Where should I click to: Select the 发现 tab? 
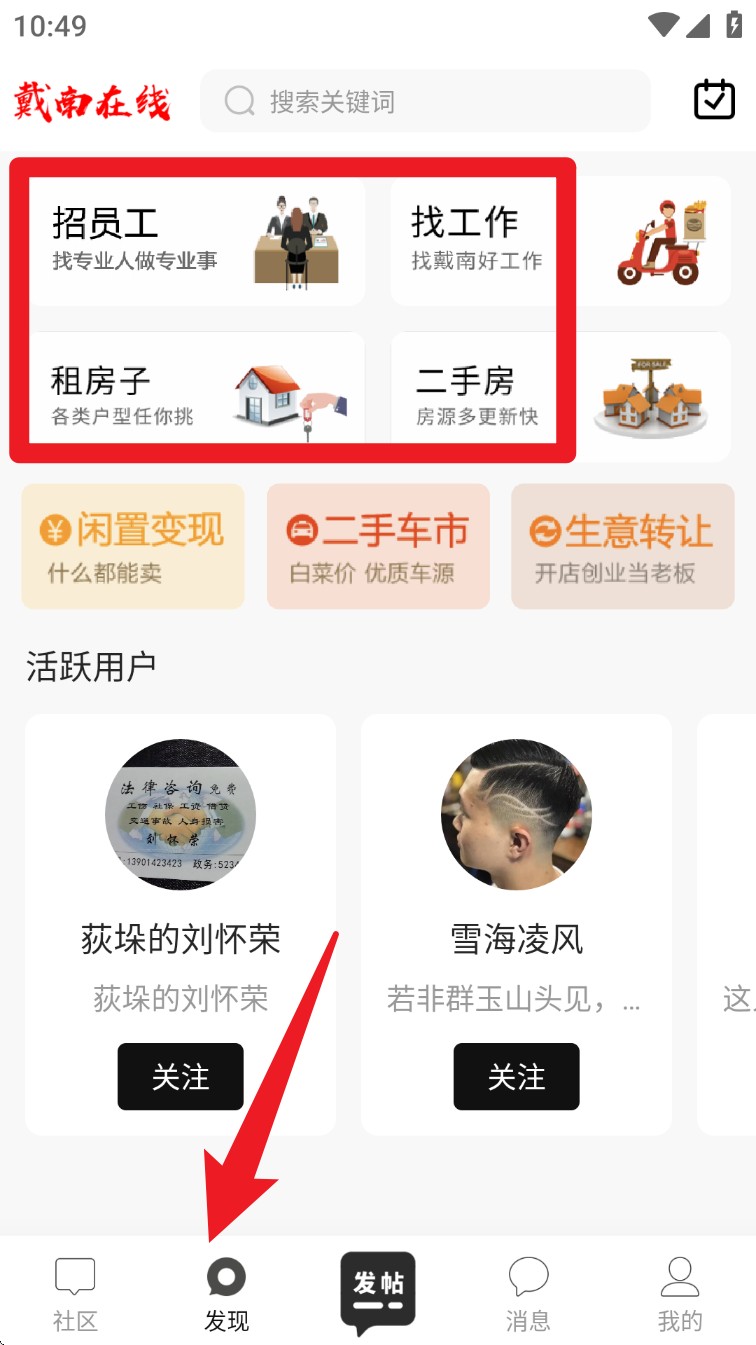tap(226, 1293)
